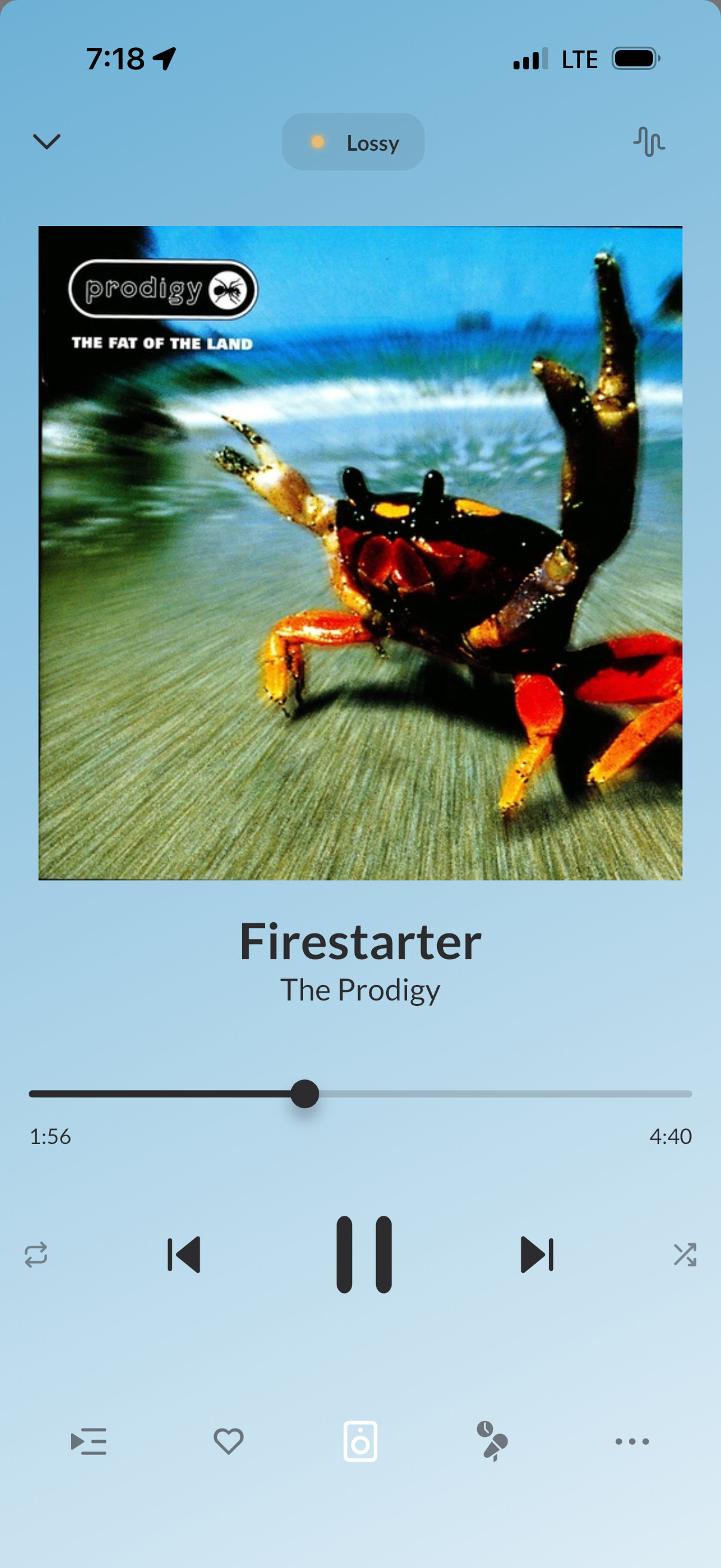Open the Lossy signal quality chip
The height and width of the screenshot is (1568, 721).
353,142
